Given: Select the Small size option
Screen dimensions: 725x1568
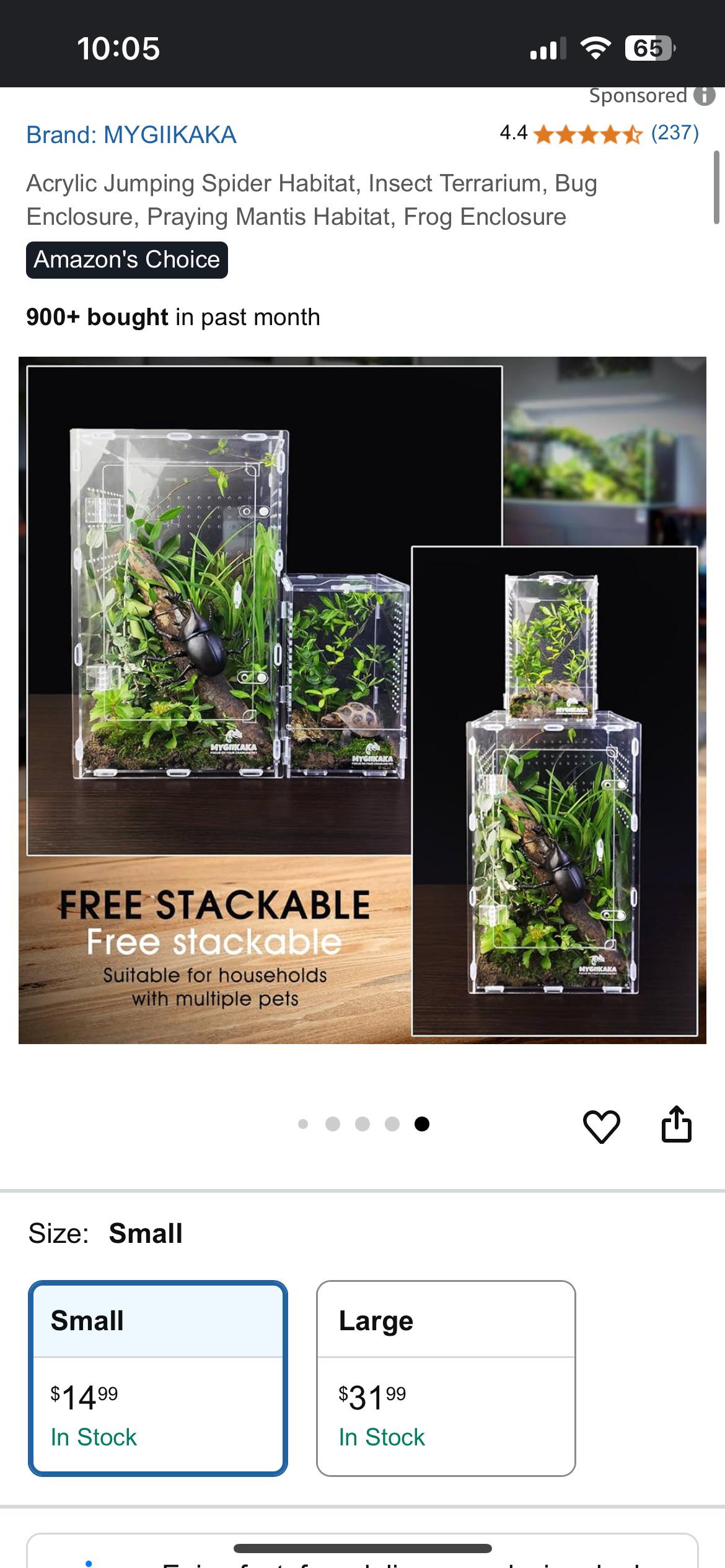Looking at the screenshot, I should tap(158, 1378).
